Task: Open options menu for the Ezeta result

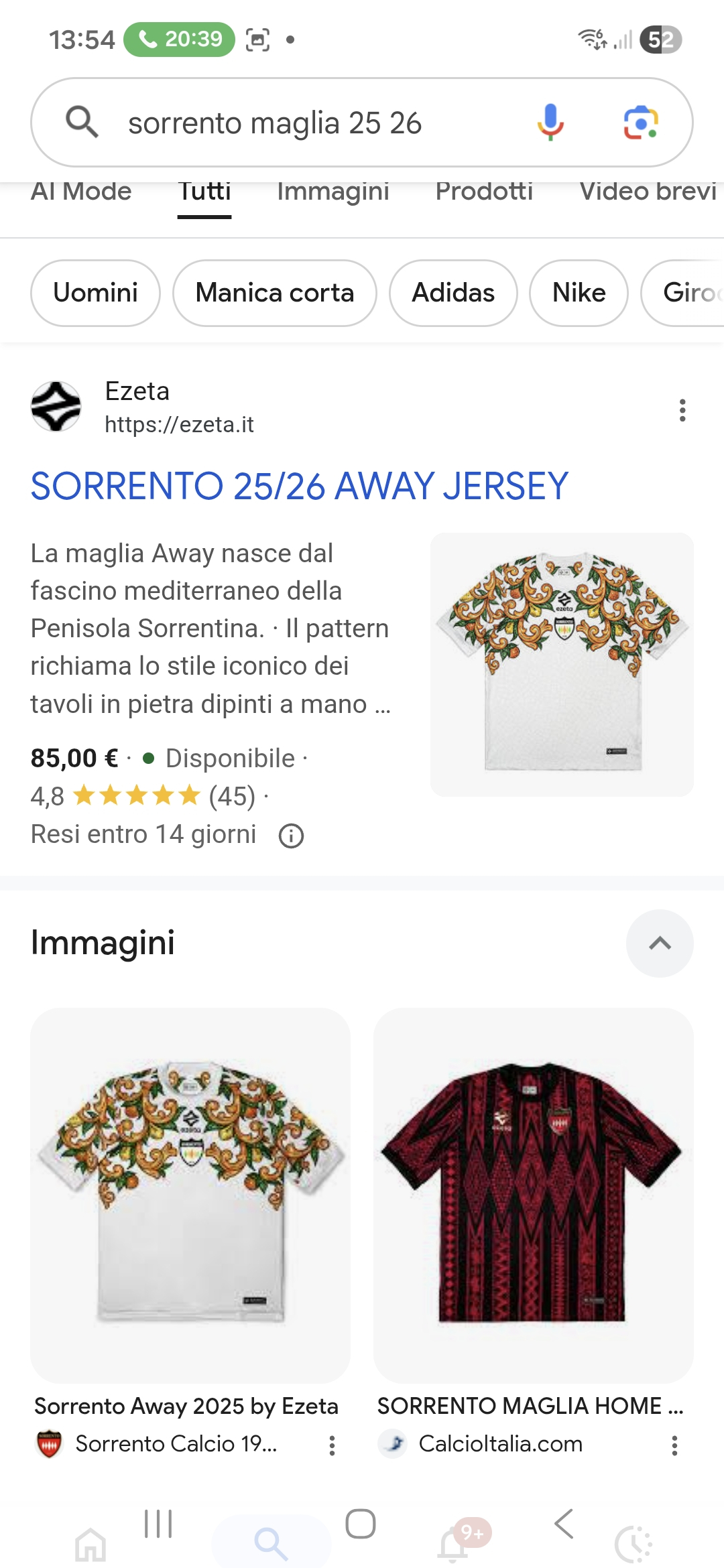Action: coord(682,410)
